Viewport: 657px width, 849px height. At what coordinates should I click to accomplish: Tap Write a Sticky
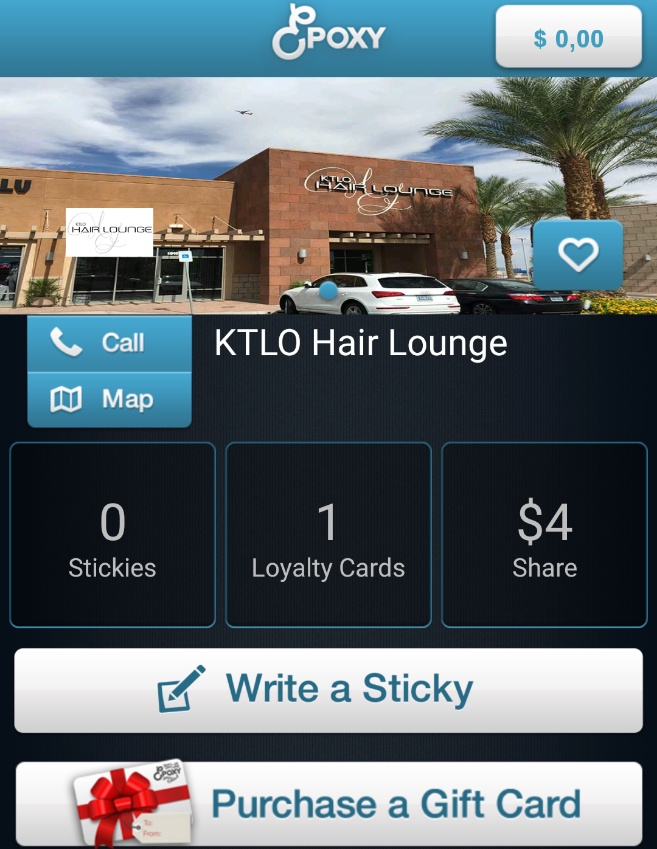(x=328, y=690)
